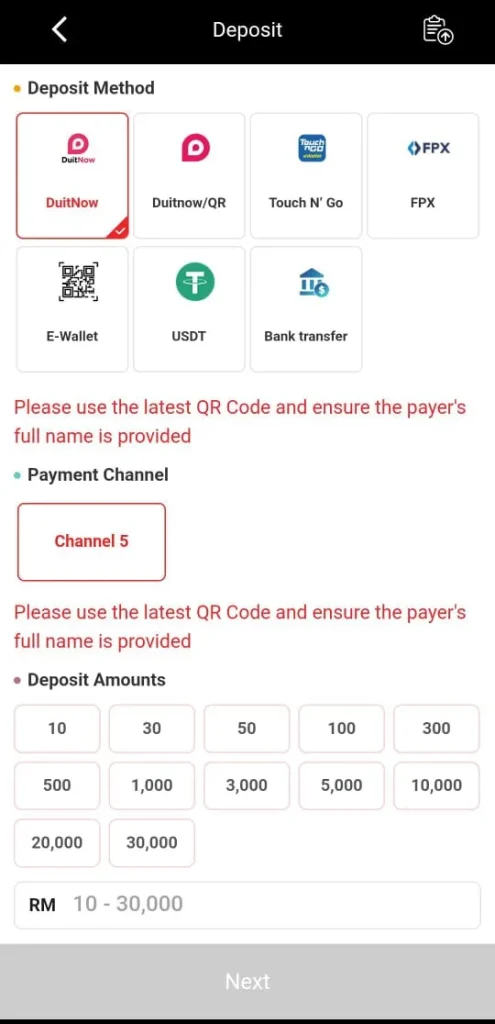Choose USDT as deposit method

[x=189, y=309]
